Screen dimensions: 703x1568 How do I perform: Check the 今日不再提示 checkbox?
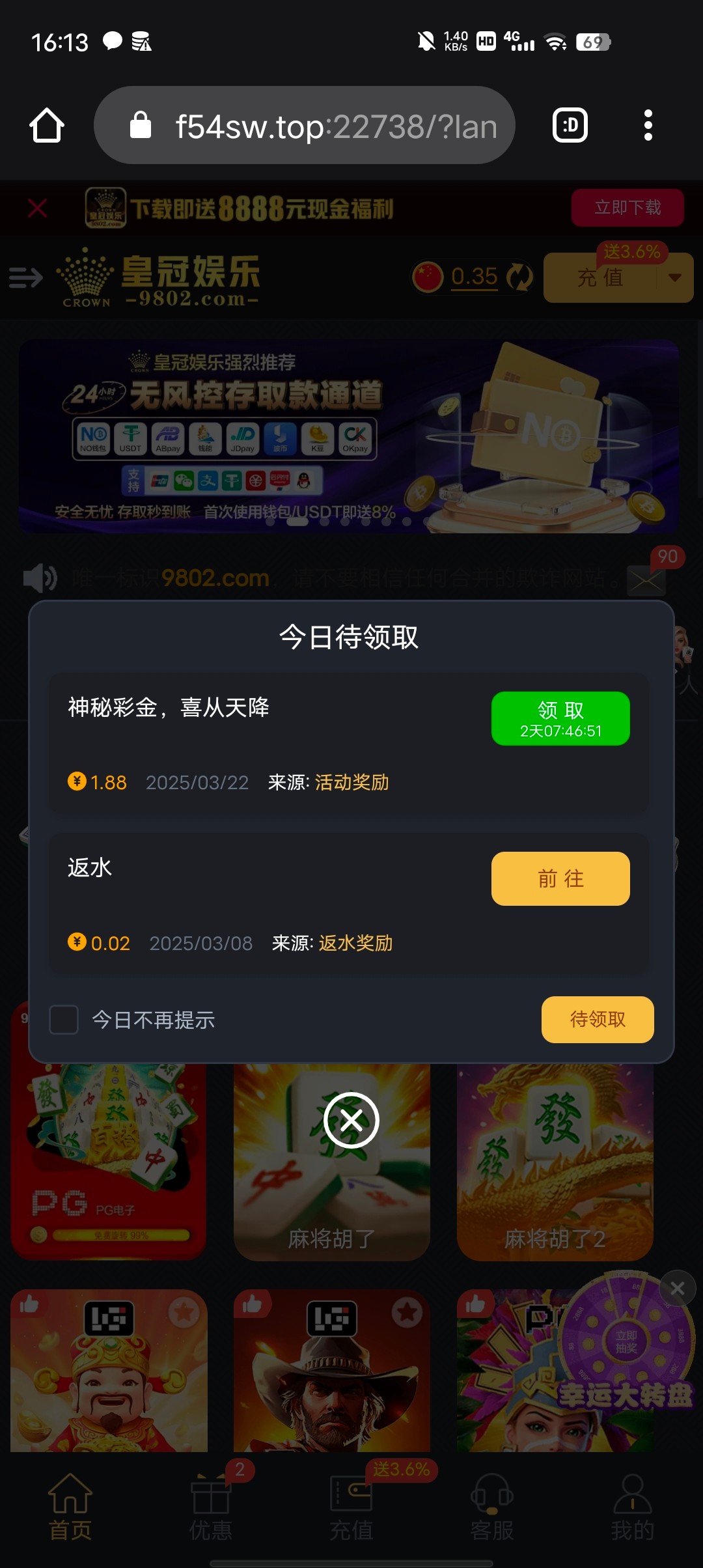pos(64,1020)
